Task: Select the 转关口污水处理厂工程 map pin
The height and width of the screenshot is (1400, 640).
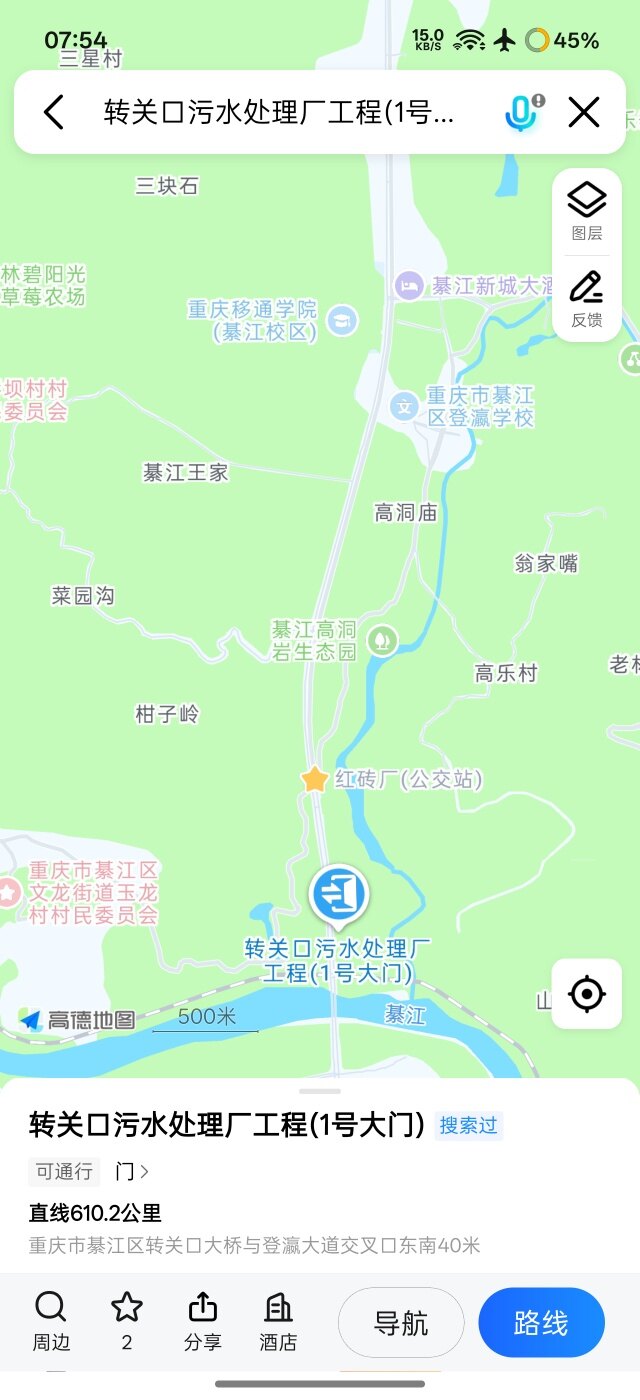Action: click(x=339, y=895)
